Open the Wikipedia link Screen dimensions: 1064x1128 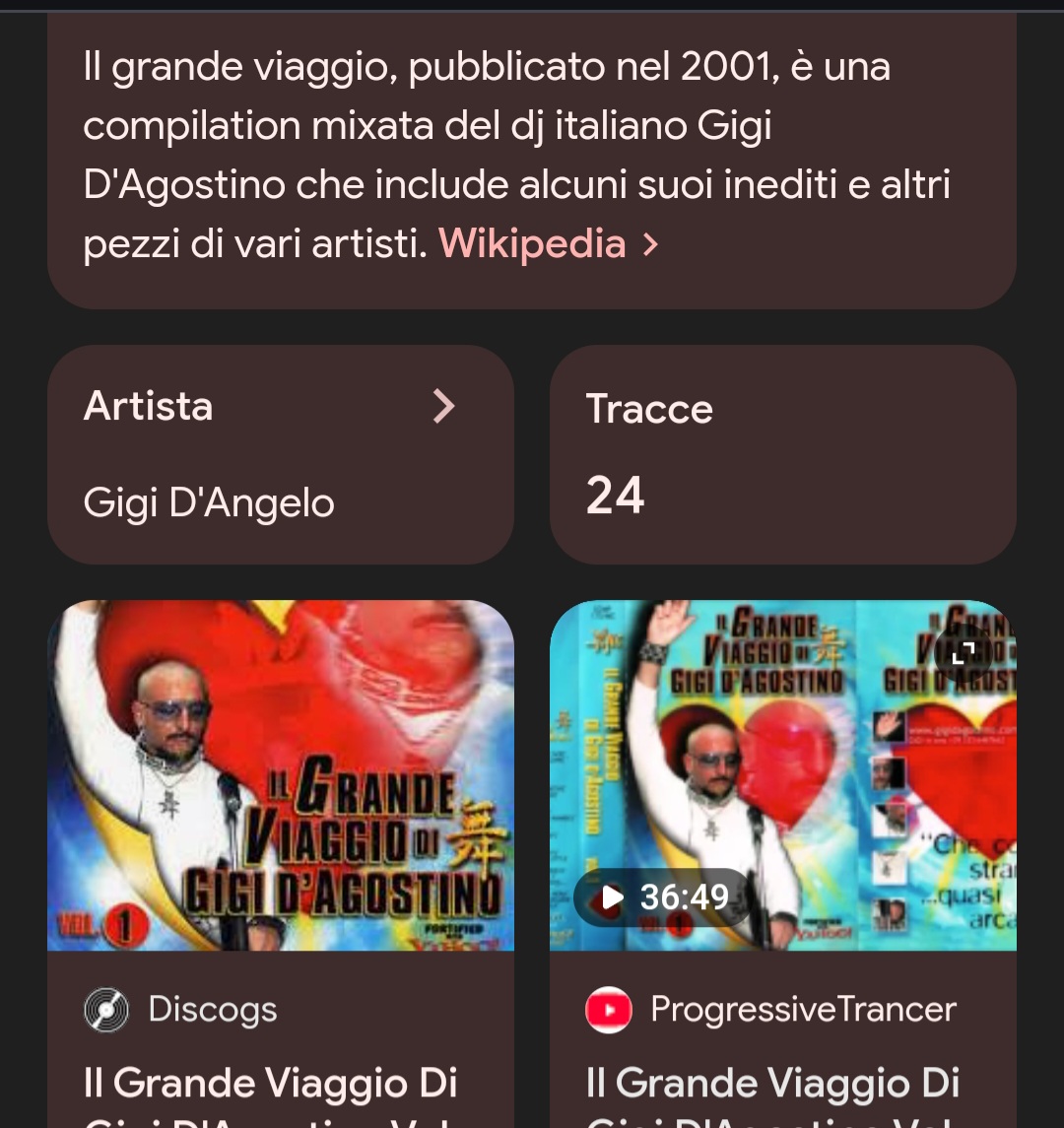(532, 243)
